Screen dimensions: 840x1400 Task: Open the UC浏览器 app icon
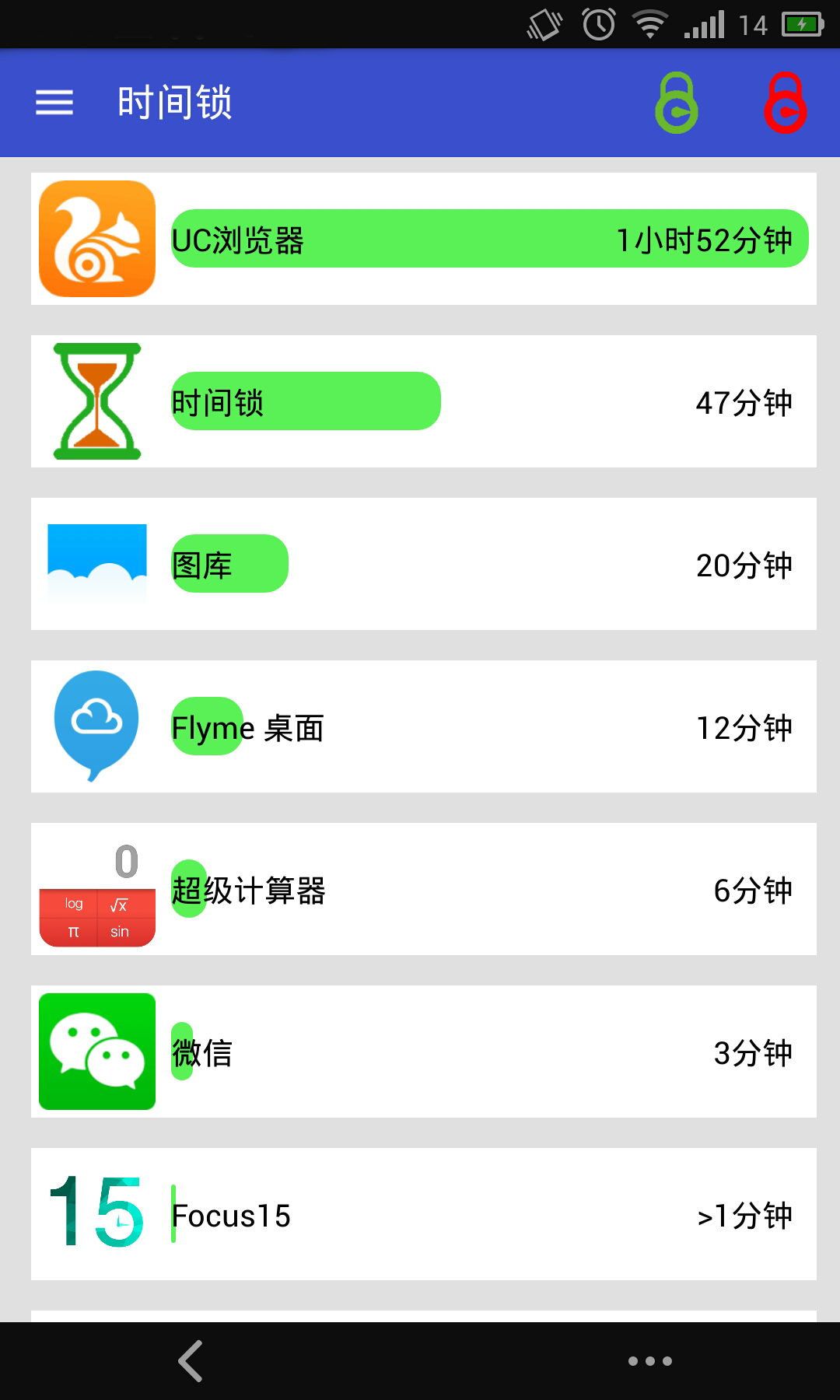[x=96, y=239]
